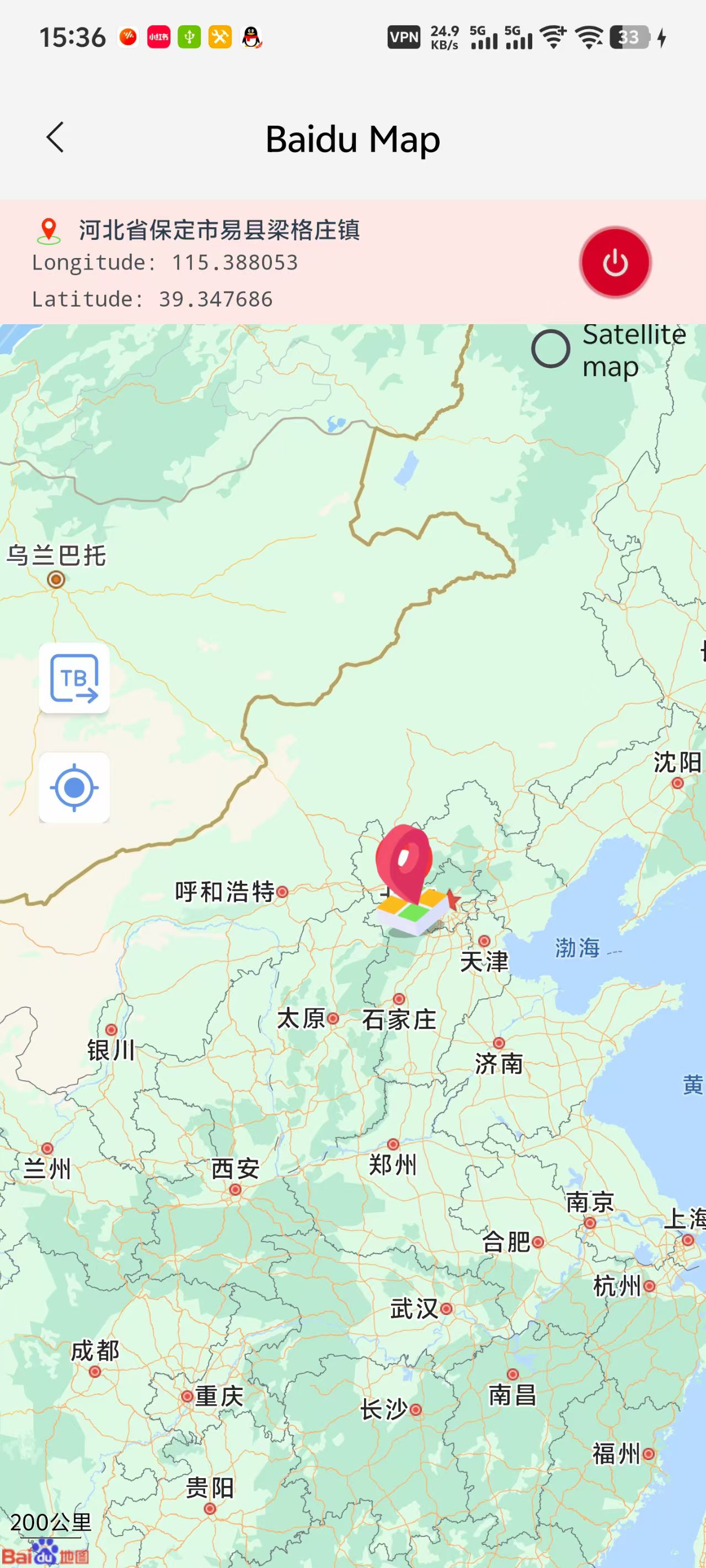Image resolution: width=706 pixels, height=1568 pixels.
Task: Select the Satellite map radio option
Action: tap(550, 349)
